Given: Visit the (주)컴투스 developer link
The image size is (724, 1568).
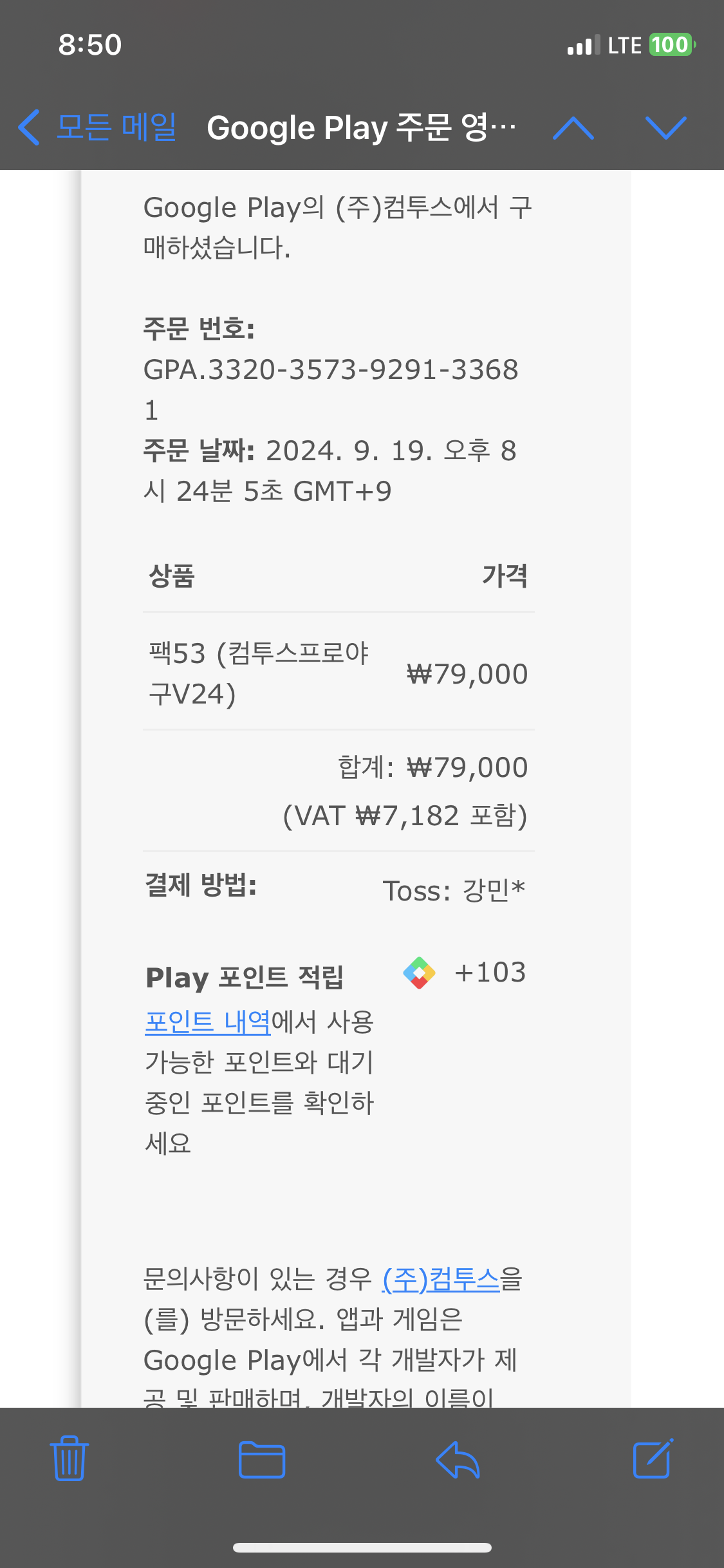Looking at the screenshot, I should pos(441,1278).
